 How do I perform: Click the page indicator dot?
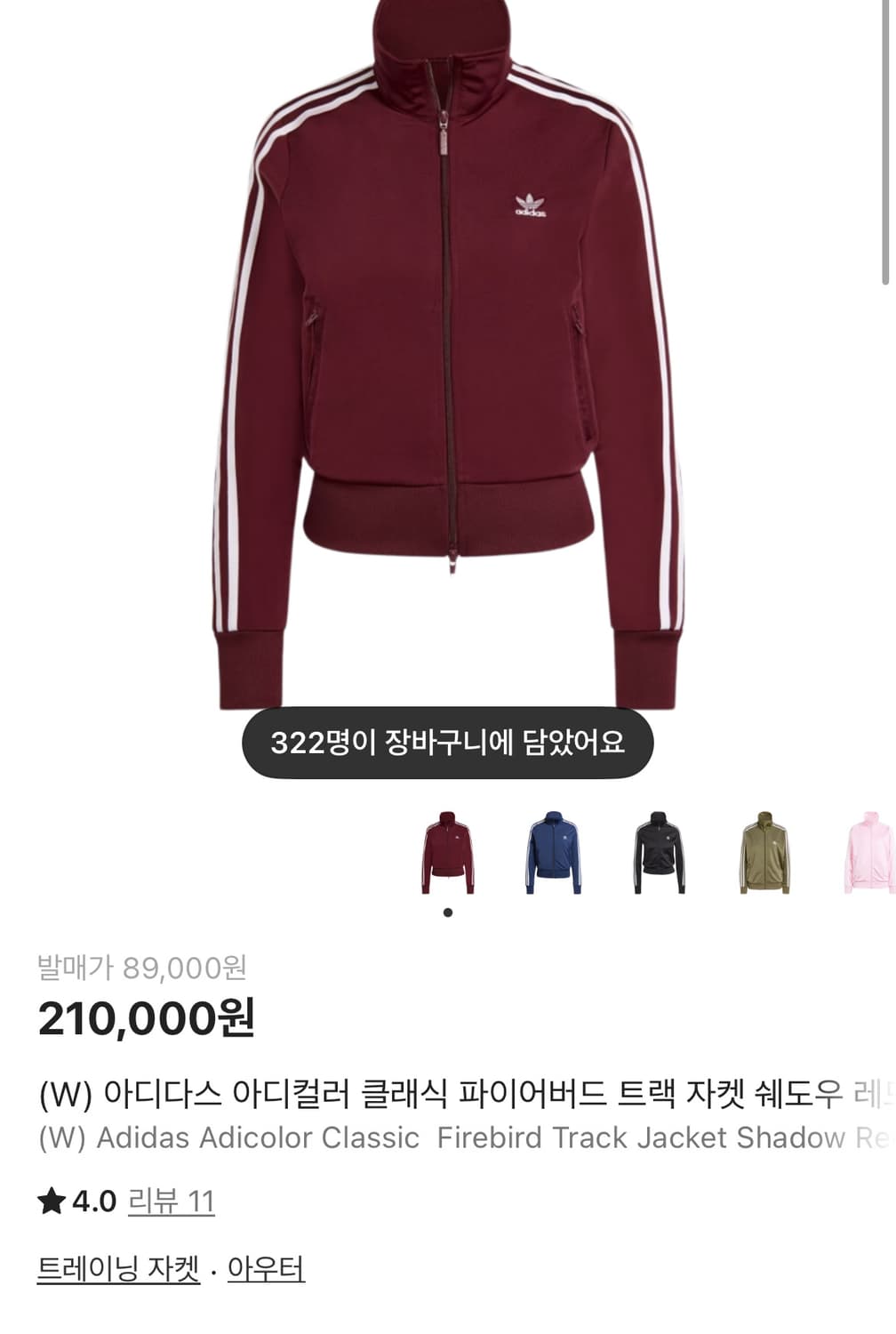coord(447,910)
